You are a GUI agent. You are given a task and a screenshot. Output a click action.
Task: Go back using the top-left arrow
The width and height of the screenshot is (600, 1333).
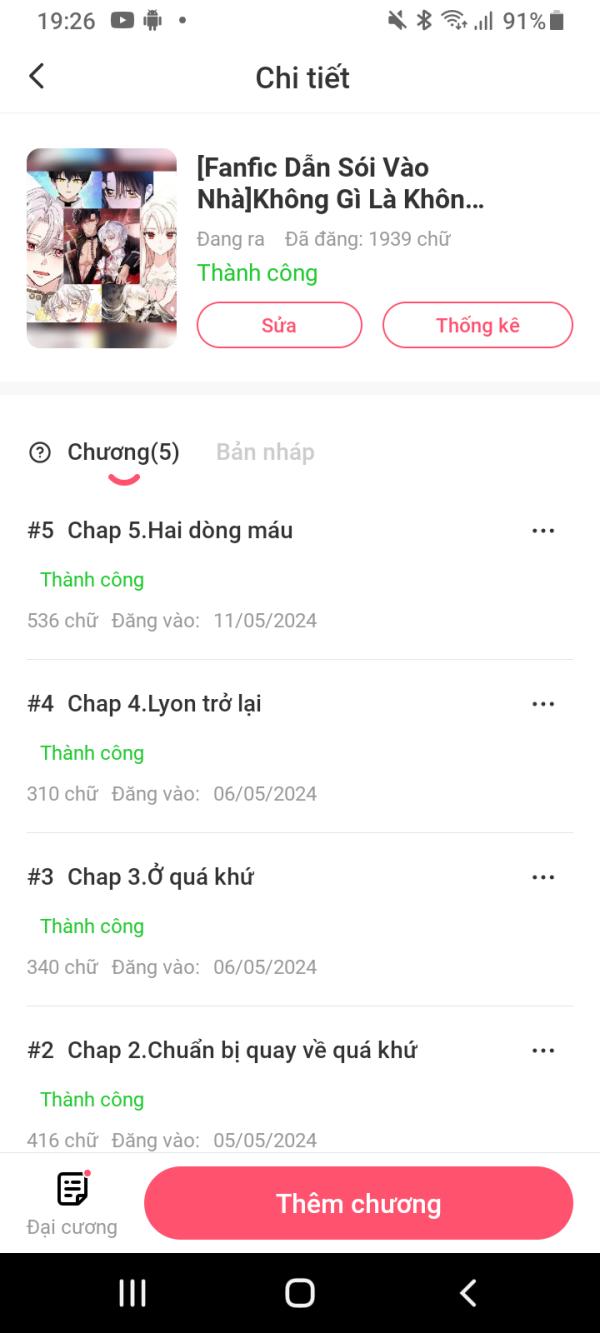pos(37,76)
